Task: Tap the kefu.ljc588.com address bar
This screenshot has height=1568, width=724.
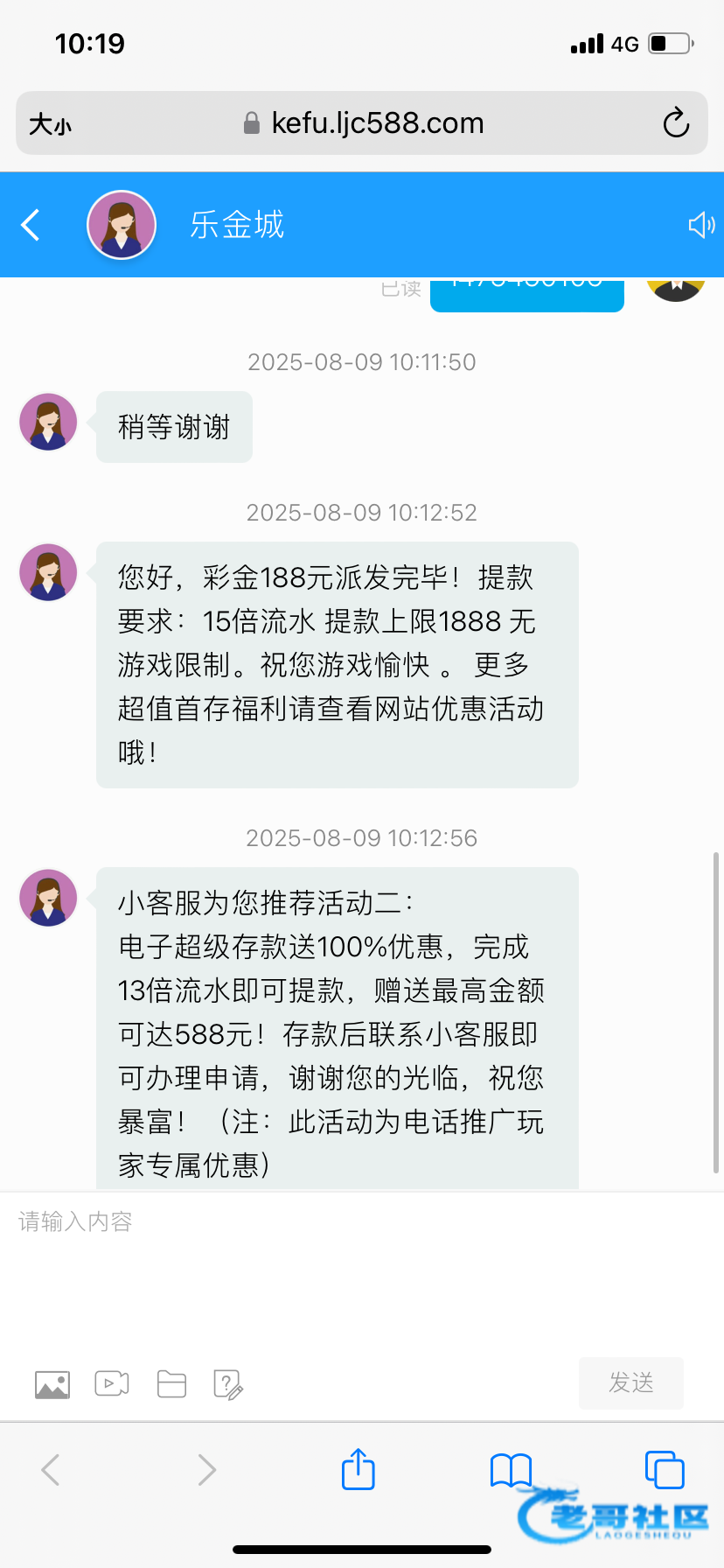Action: 362,123
